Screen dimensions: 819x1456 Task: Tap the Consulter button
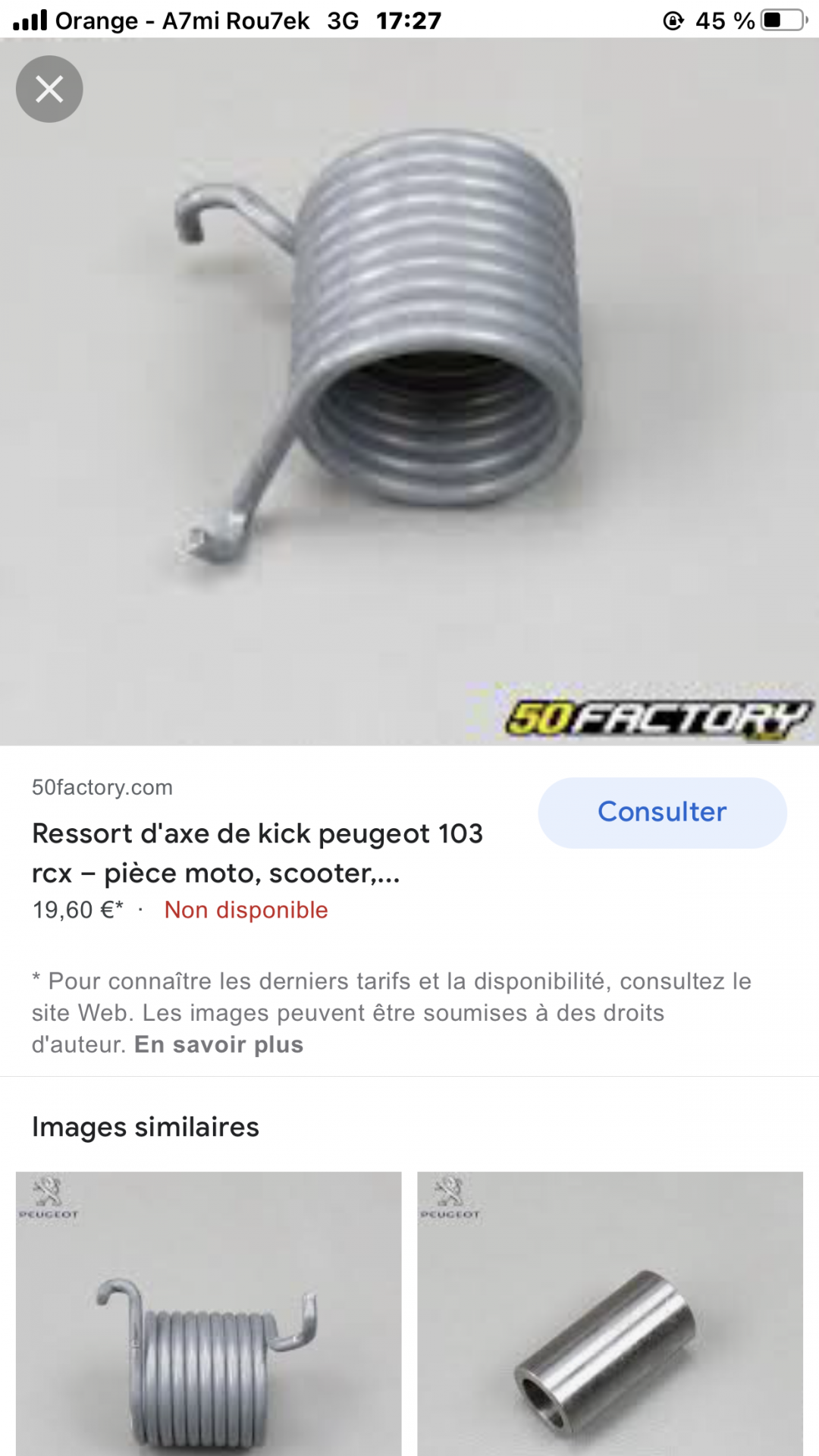pos(662,812)
